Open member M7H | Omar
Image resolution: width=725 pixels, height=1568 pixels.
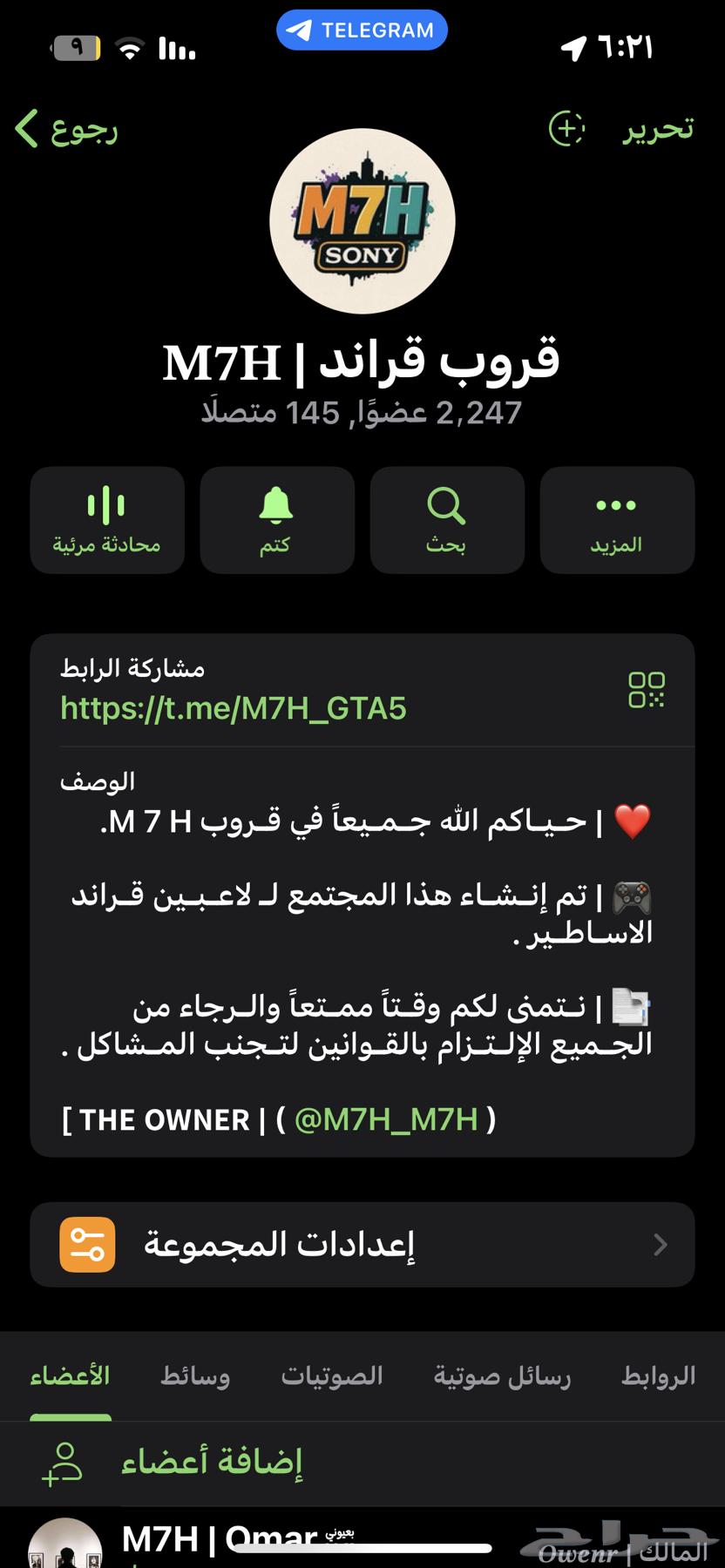[218, 1540]
